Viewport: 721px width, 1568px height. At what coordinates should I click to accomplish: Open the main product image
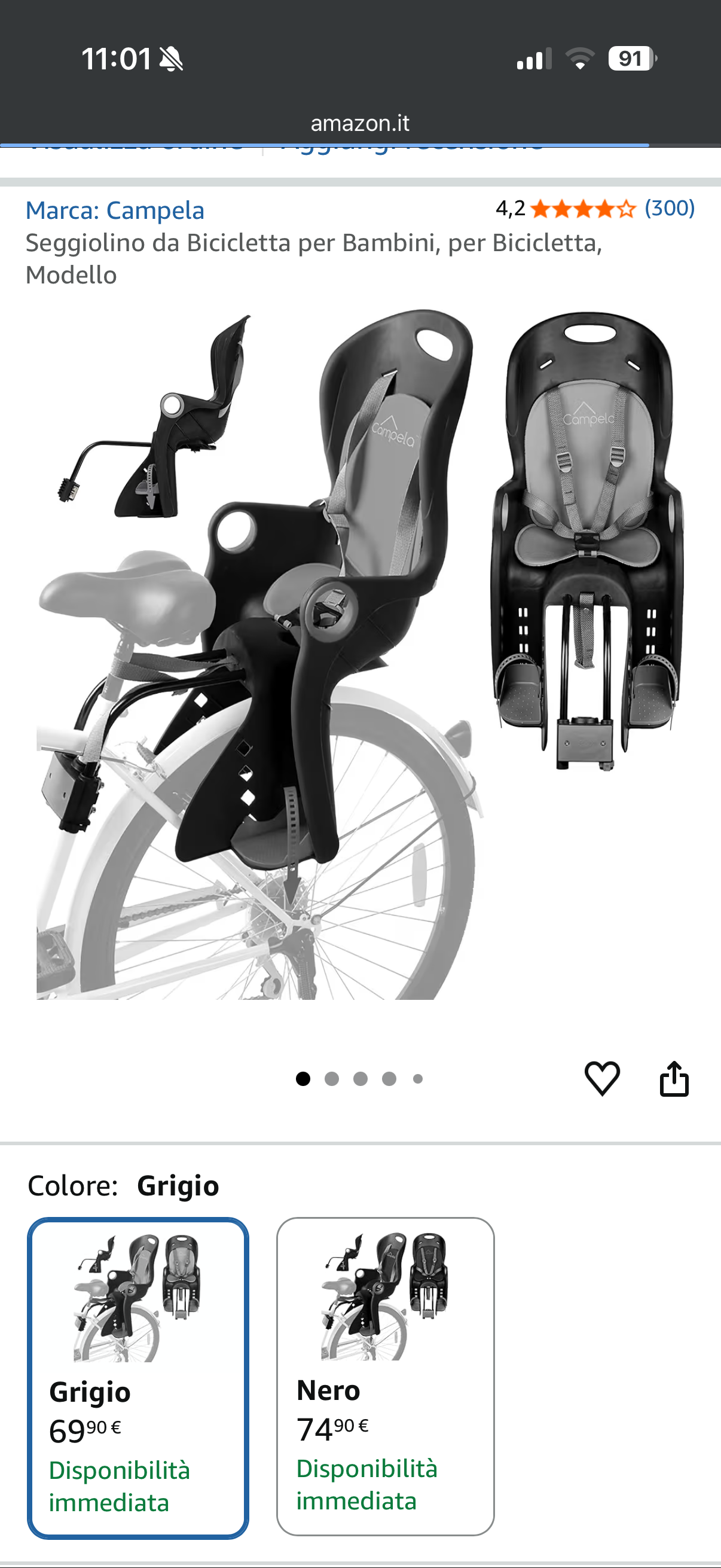(x=360, y=654)
